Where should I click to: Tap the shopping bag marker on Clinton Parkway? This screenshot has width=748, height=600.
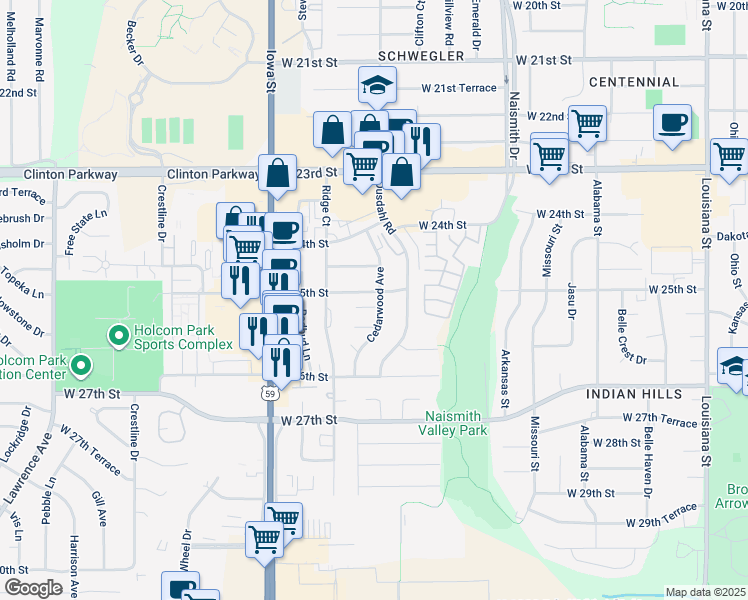277,173
